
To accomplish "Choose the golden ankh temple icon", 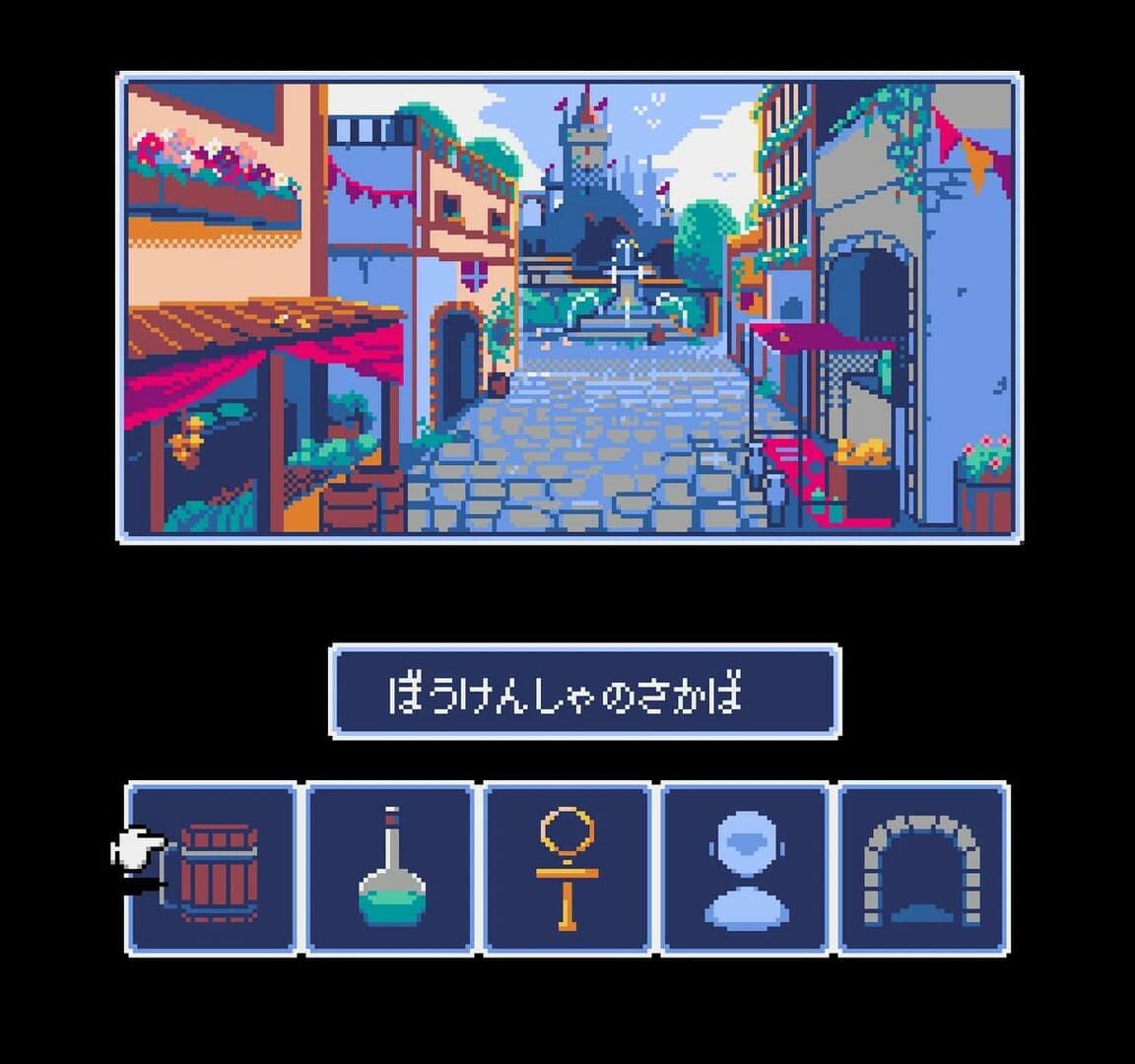I will (567, 870).
